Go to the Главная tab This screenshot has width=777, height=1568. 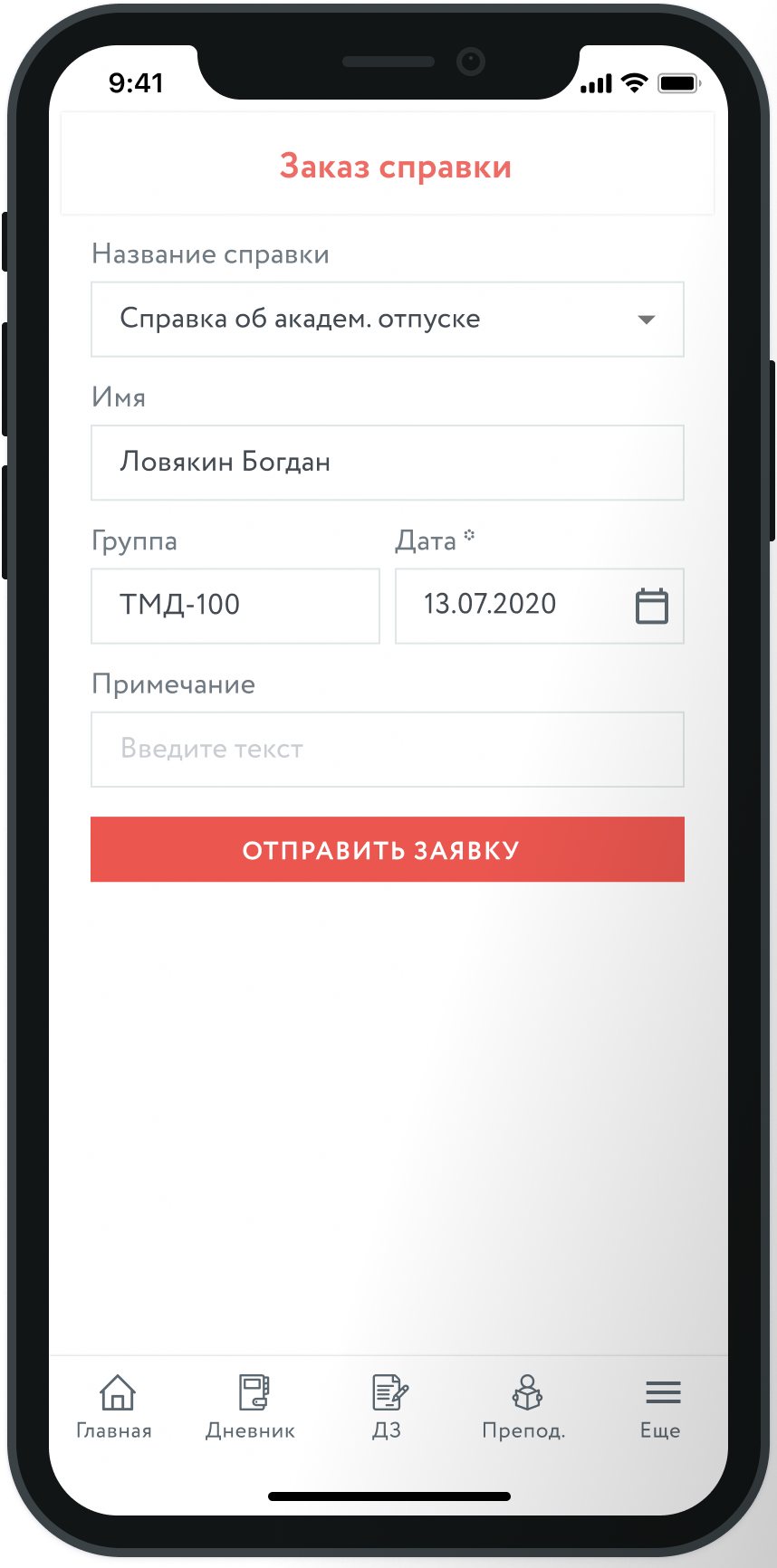coord(115,1406)
